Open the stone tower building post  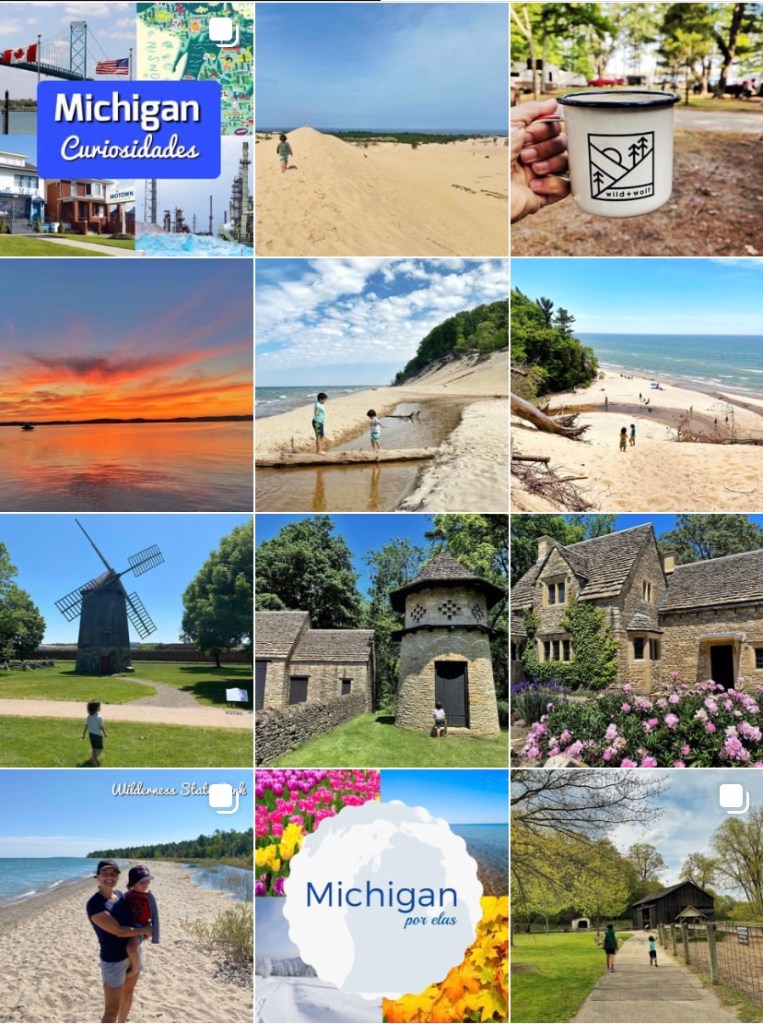pyautogui.click(x=381, y=640)
